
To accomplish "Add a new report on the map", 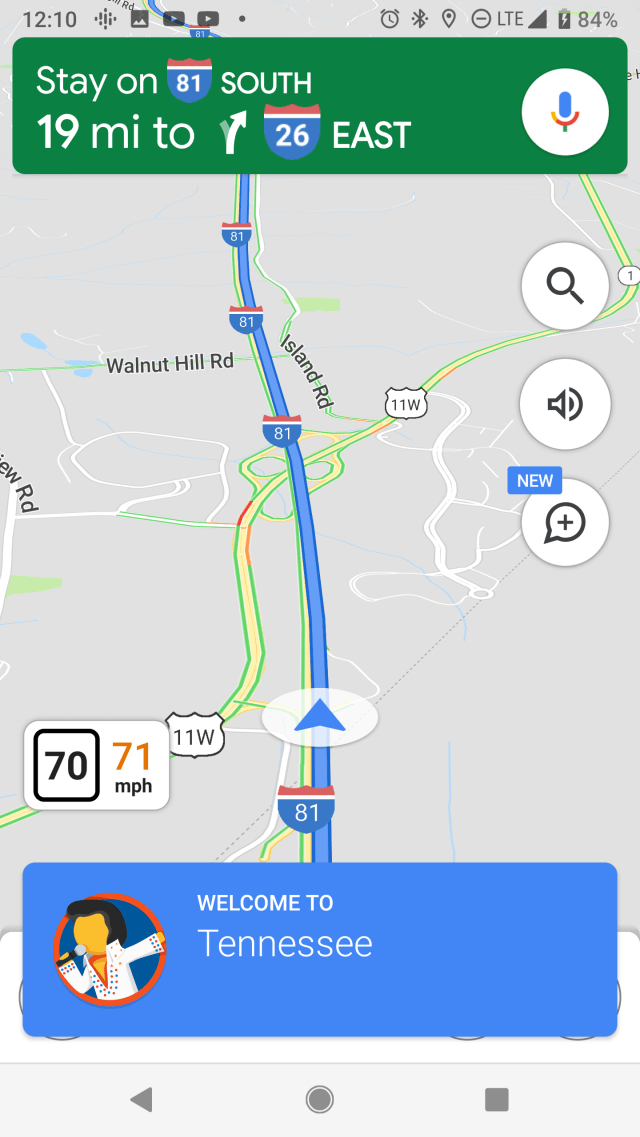I will (x=565, y=522).
